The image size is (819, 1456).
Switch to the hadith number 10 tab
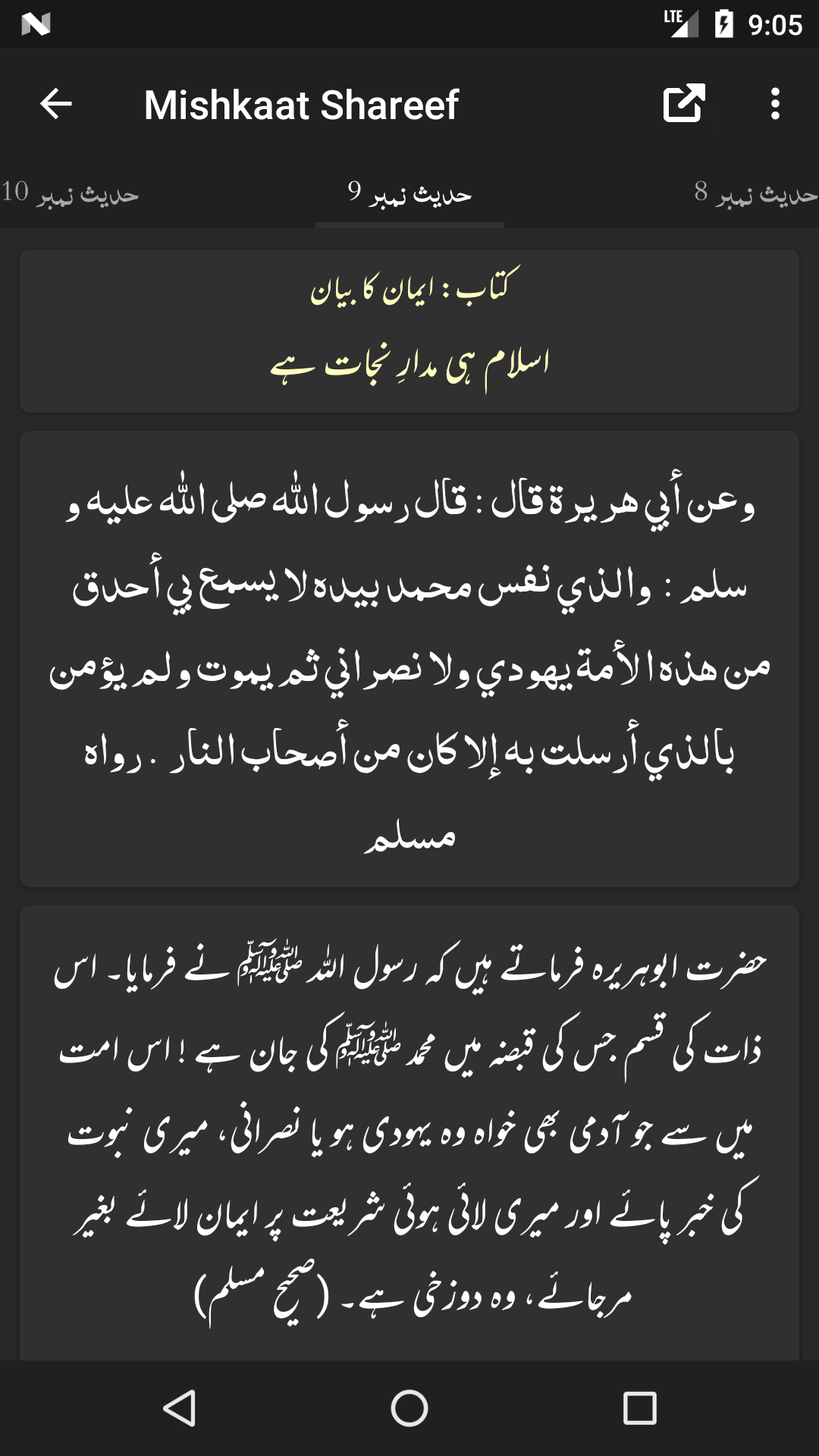70,194
